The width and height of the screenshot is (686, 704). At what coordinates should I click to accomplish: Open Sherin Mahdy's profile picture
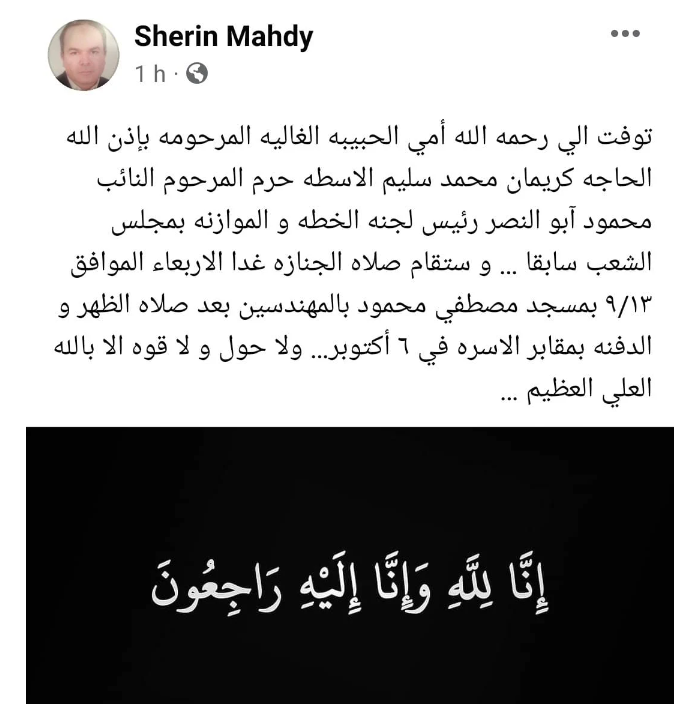[x=83, y=56]
